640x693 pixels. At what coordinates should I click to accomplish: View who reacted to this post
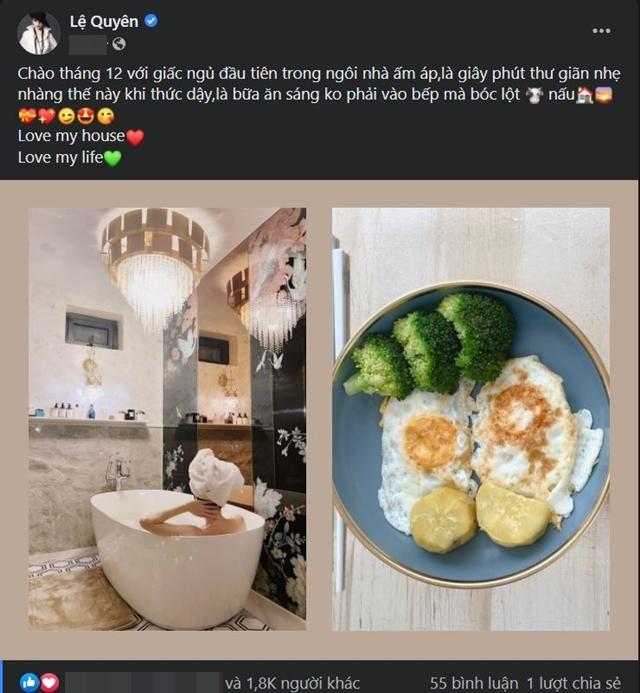[x=292, y=683]
